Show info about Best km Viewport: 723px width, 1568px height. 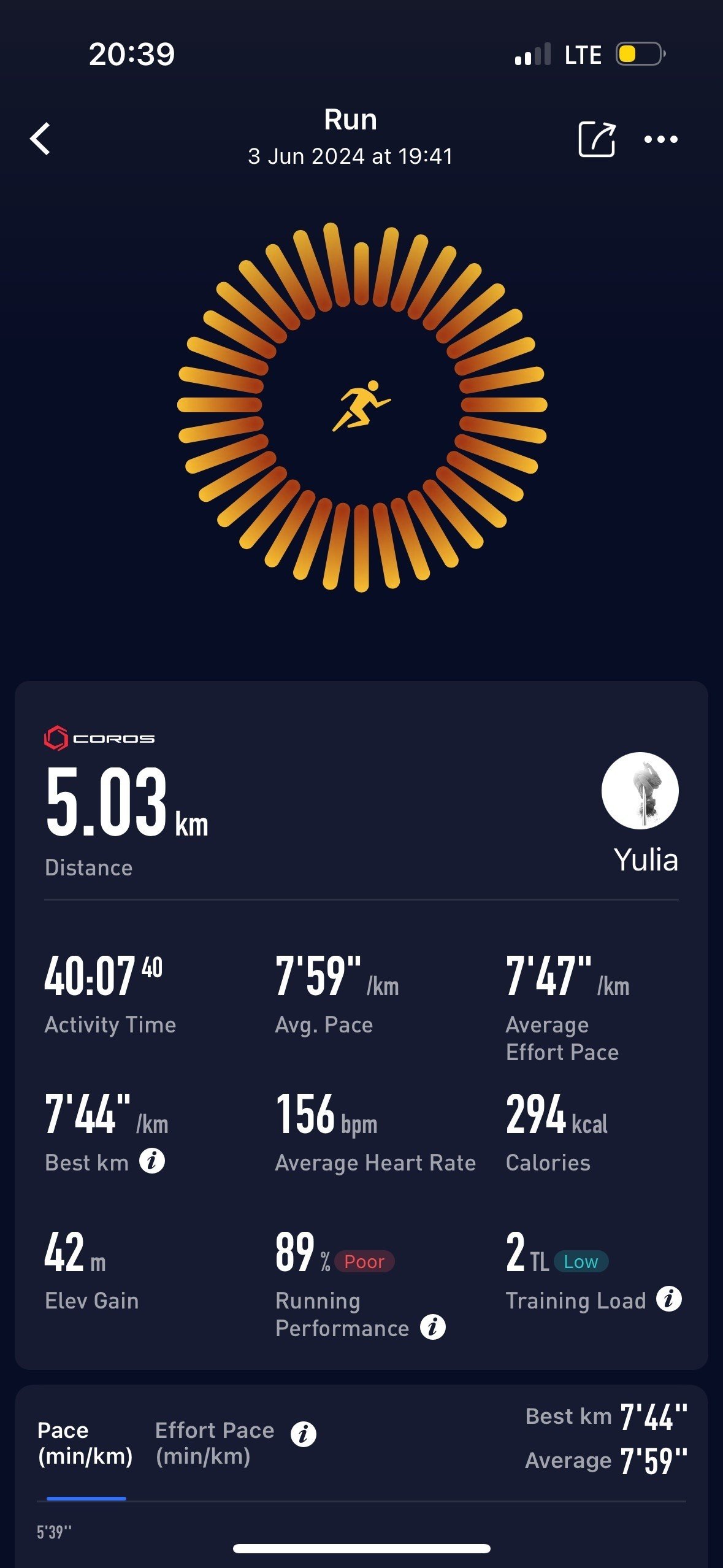(x=152, y=1161)
